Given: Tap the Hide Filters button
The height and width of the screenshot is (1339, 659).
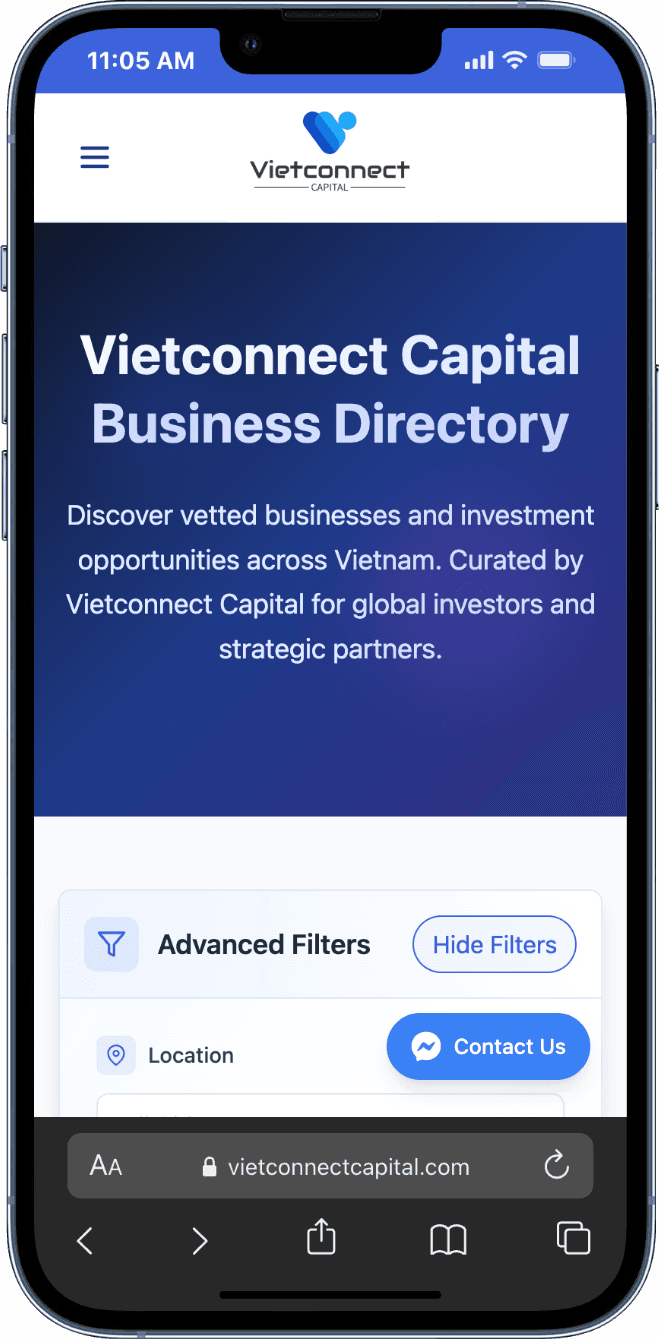Looking at the screenshot, I should tap(494, 944).
